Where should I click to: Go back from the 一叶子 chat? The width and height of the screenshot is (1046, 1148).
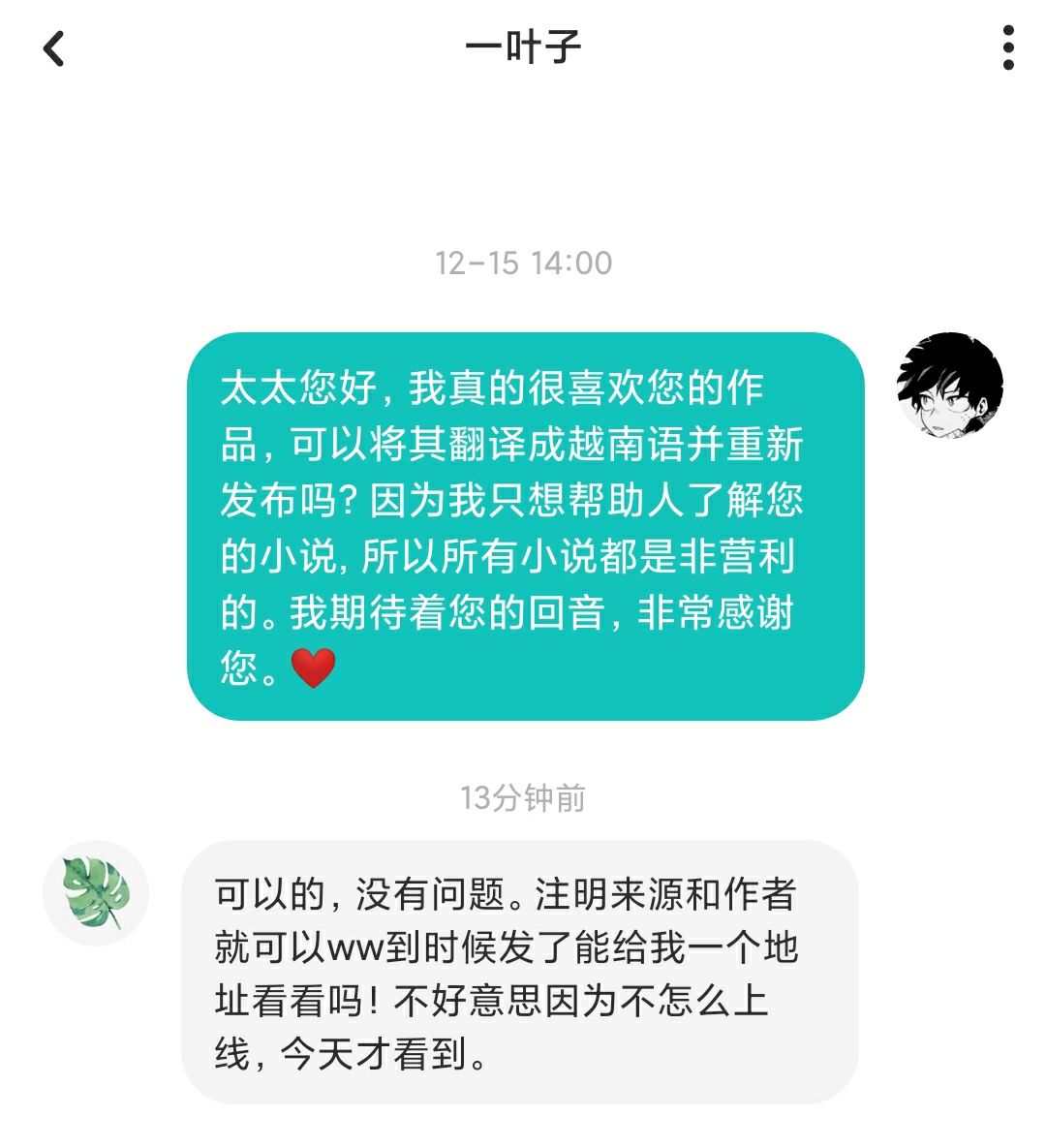click(x=54, y=48)
